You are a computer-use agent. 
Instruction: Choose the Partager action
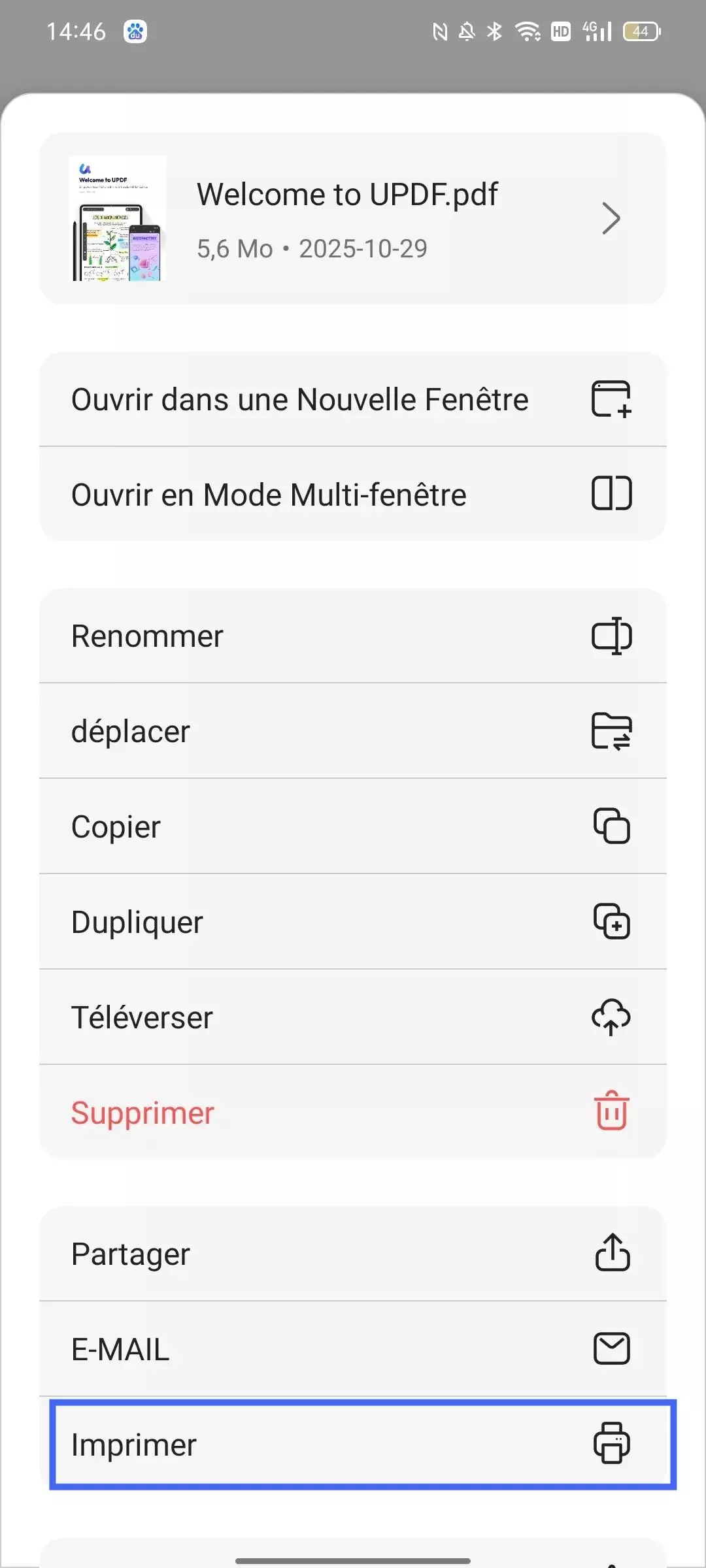(129, 1253)
